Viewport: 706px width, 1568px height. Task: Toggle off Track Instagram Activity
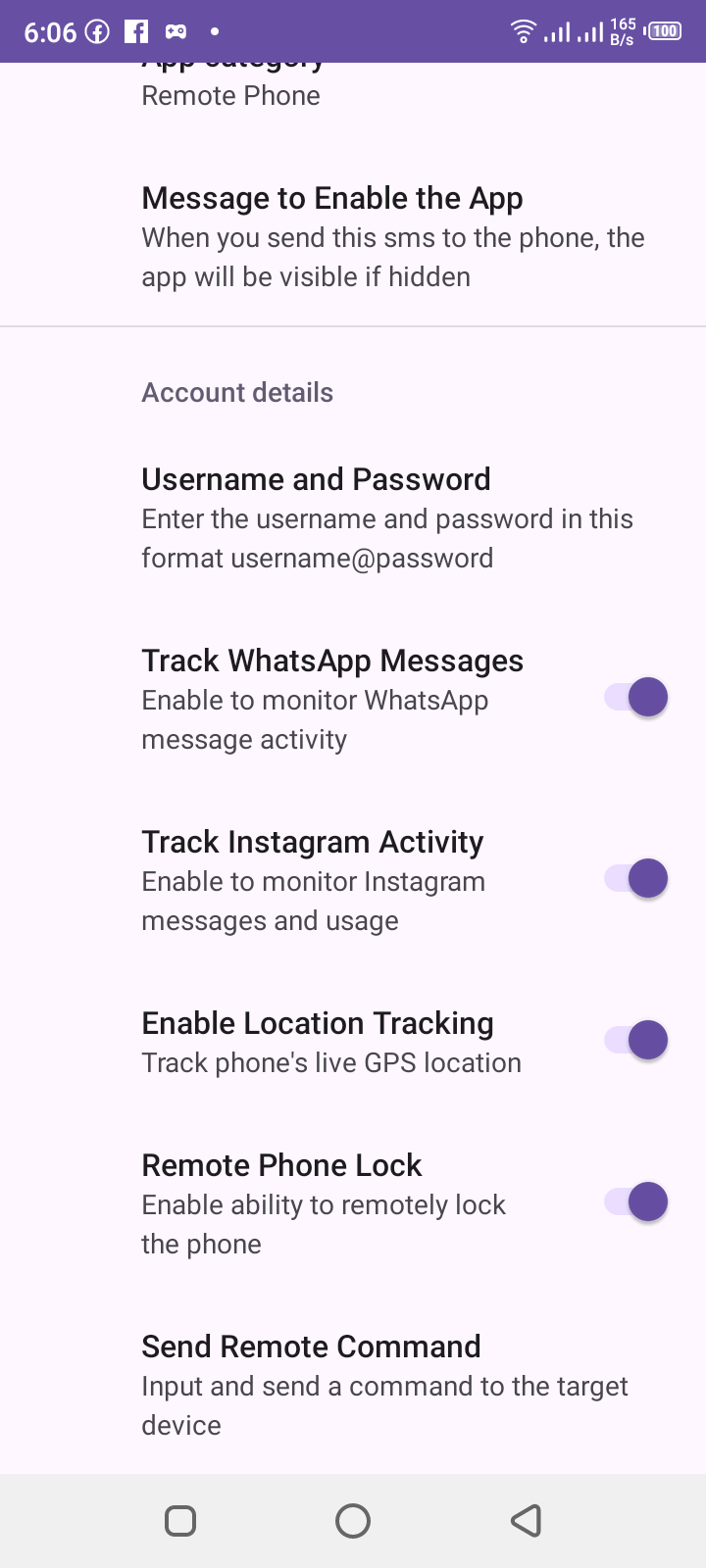[631, 878]
